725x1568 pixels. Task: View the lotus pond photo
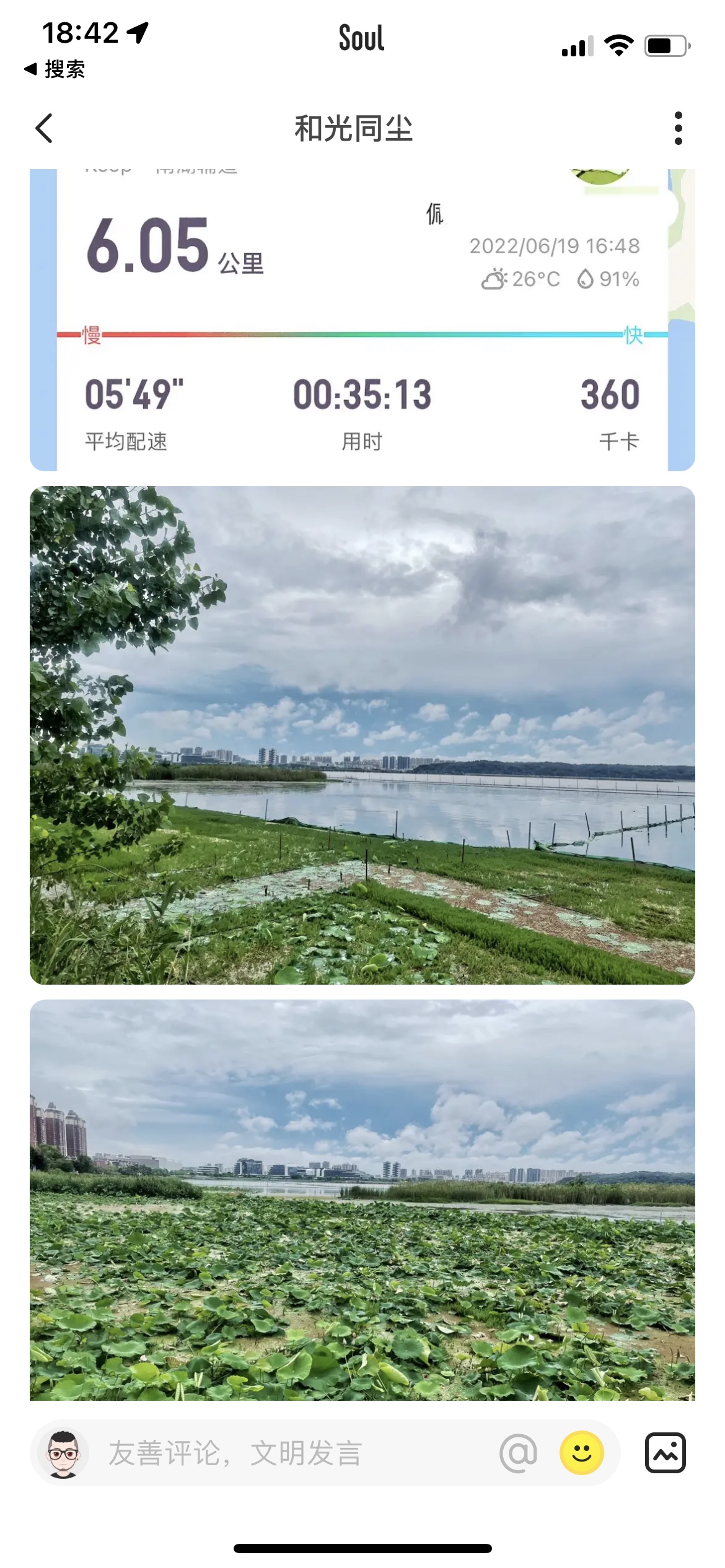tap(362, 1200)
